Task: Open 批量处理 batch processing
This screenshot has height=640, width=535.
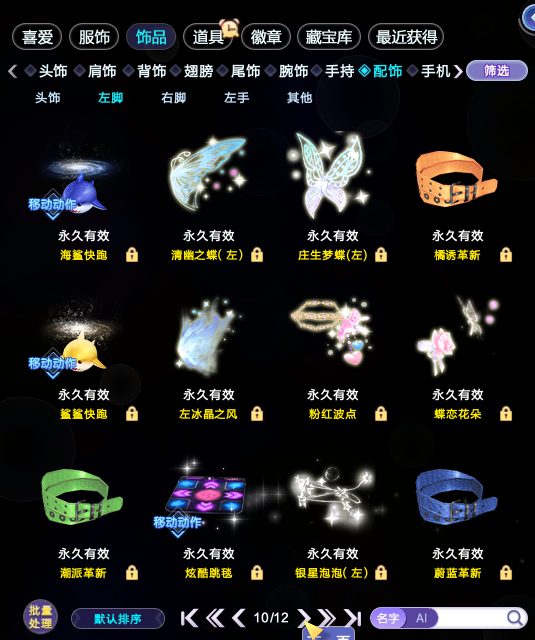Action: pos(40,616)
